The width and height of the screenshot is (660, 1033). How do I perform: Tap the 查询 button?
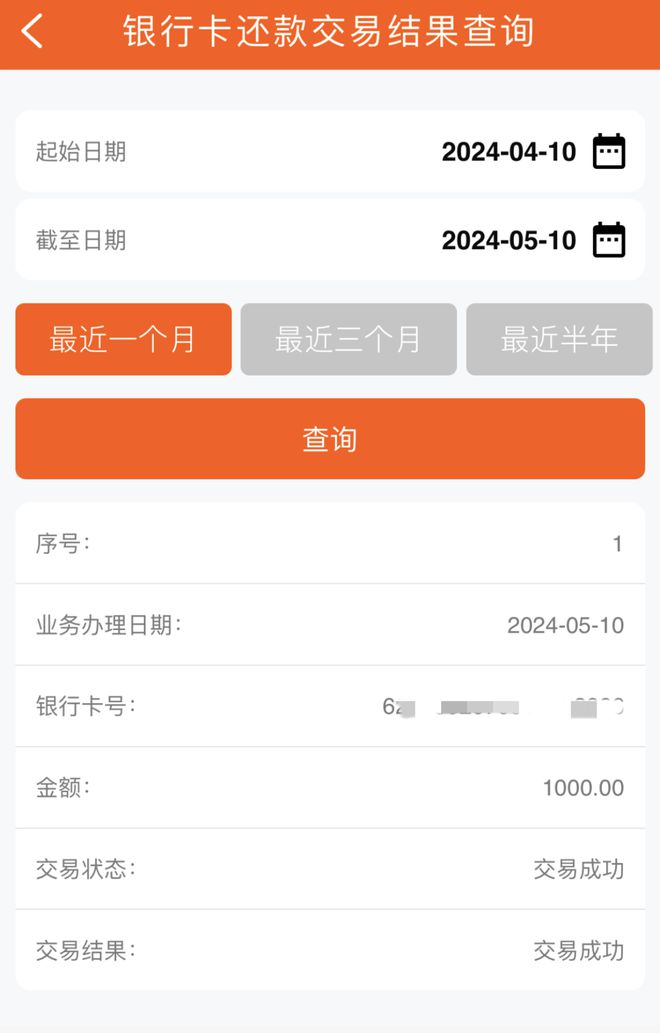tap(330, 439)
